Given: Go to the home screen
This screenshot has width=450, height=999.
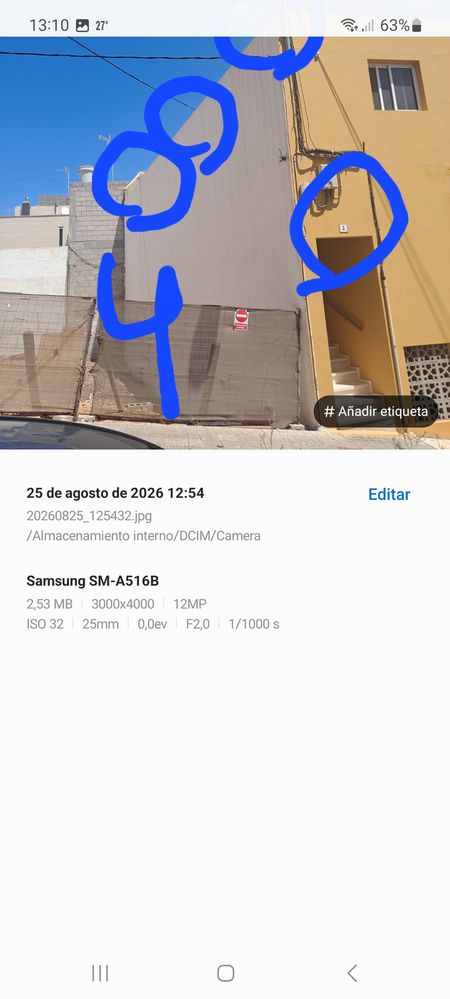Looking at the screenshot, I should coord(226,973).
